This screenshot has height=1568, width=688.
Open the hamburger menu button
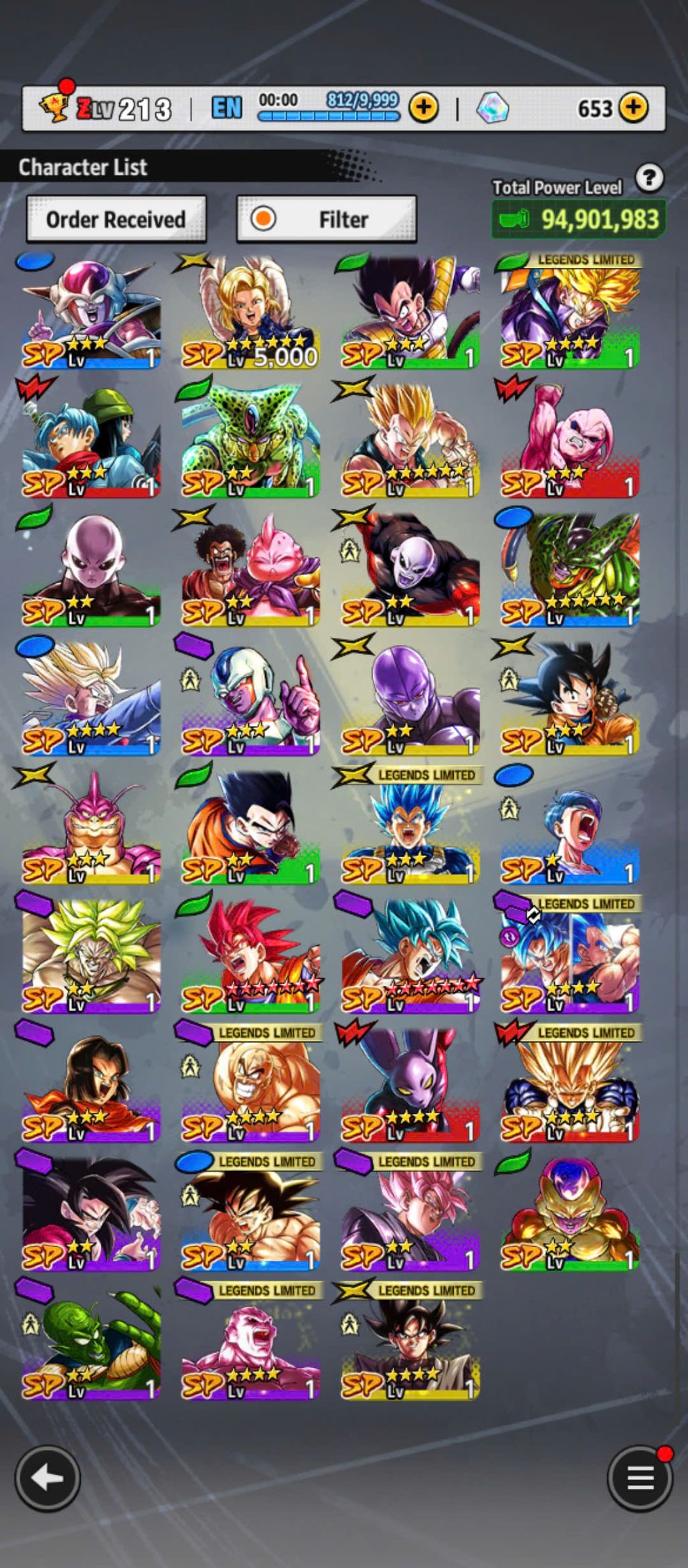(x=639, y=1478)
